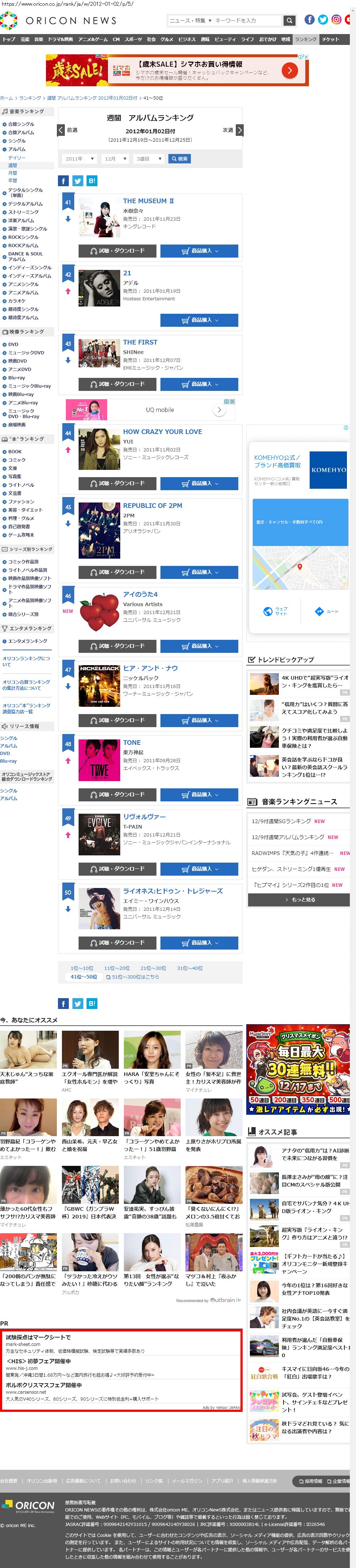Open album title THE MUSEUM II
Image resolution: width=356 pixels, height=1568 pixels.
pos(148,201)
